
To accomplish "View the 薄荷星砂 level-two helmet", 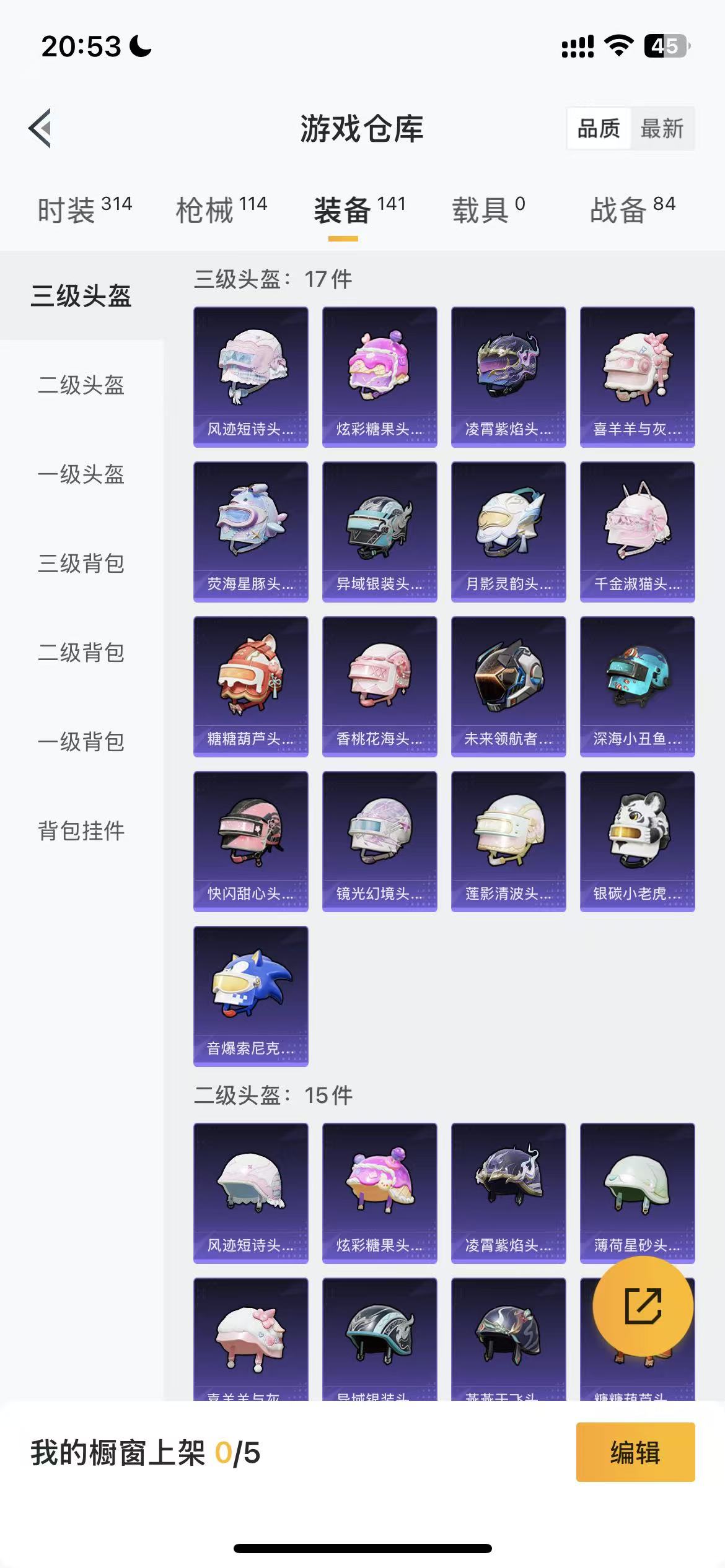I will coord(637,1192).
